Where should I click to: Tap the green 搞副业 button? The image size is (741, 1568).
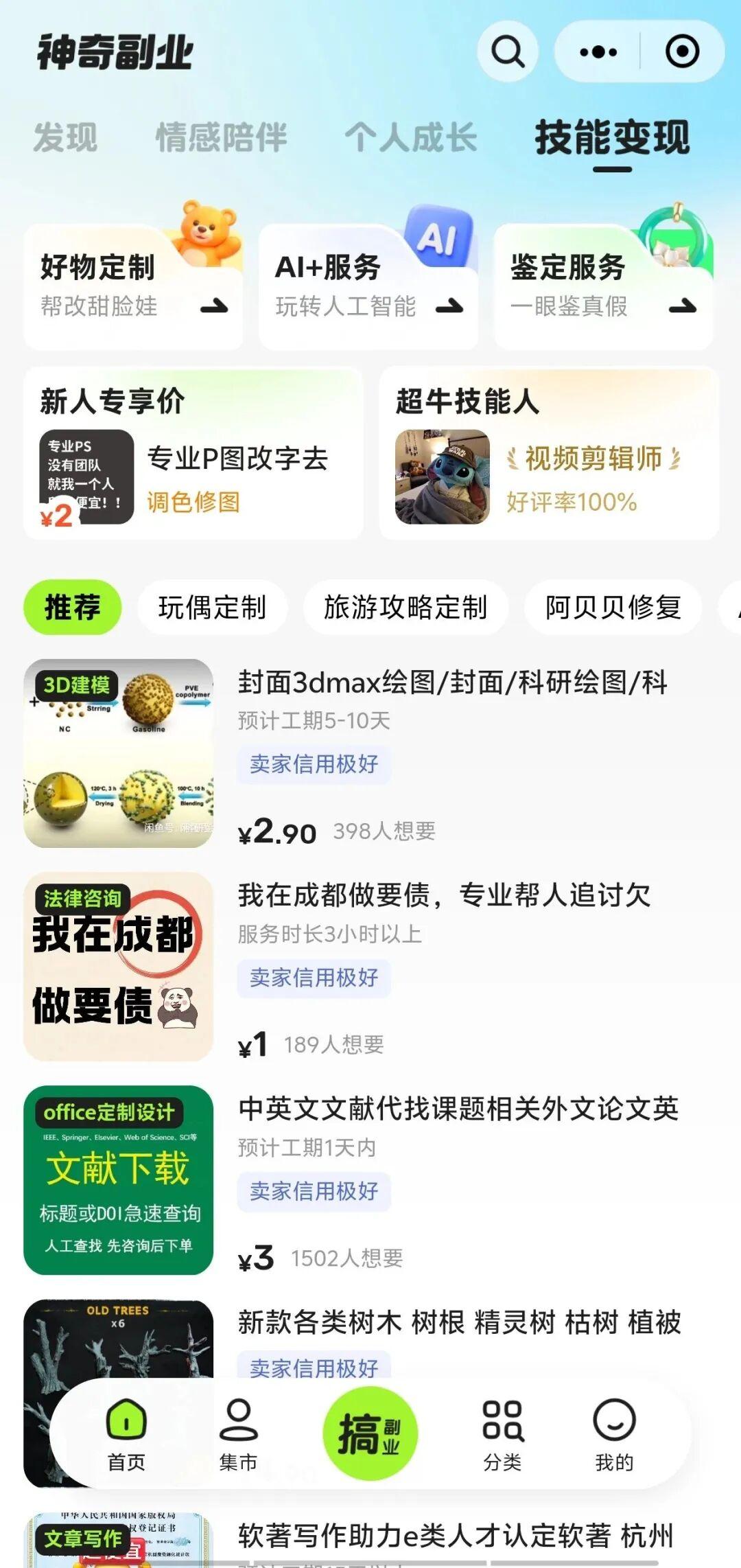coord(370,1433)
